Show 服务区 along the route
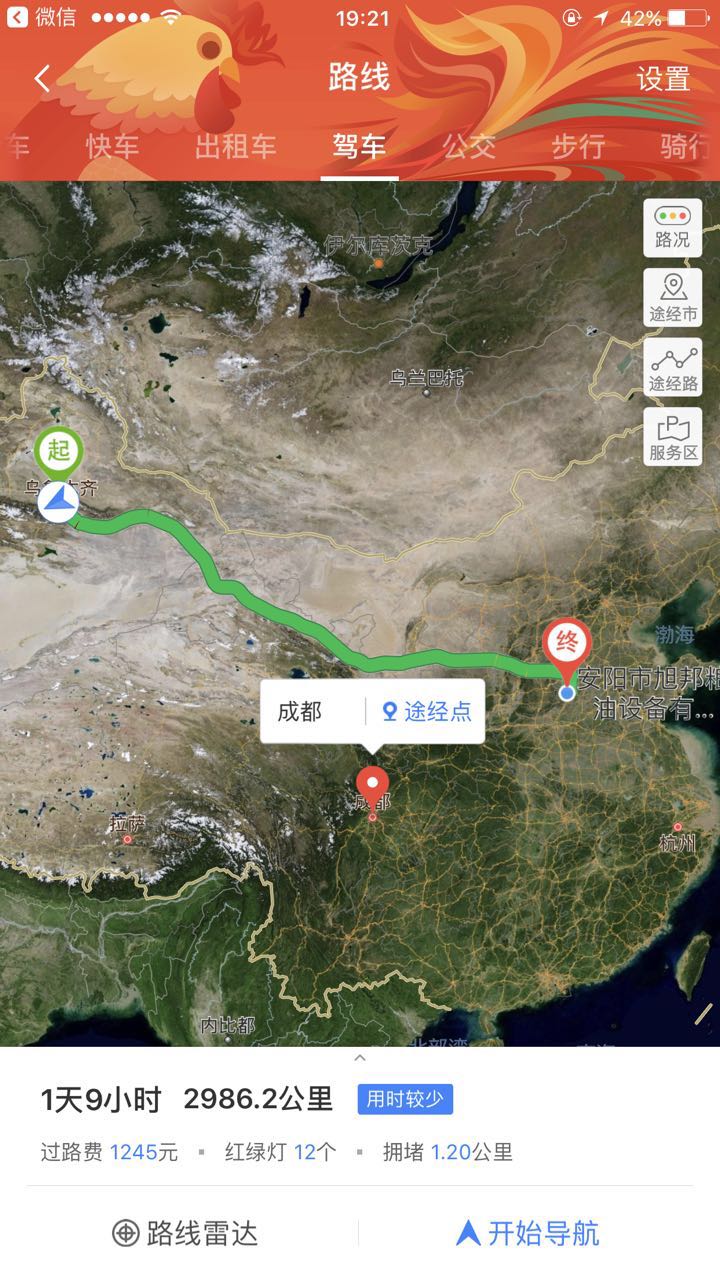This screenshot has width=720, height=1280. [x=672, y=437]
